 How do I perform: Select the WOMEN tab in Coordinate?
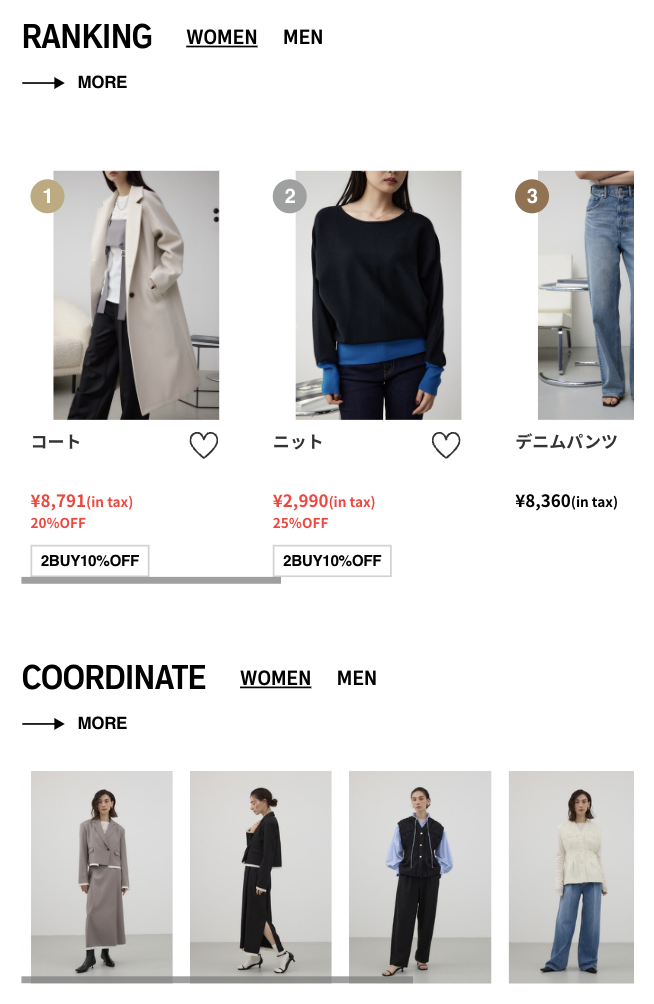[x=275, y=679]
